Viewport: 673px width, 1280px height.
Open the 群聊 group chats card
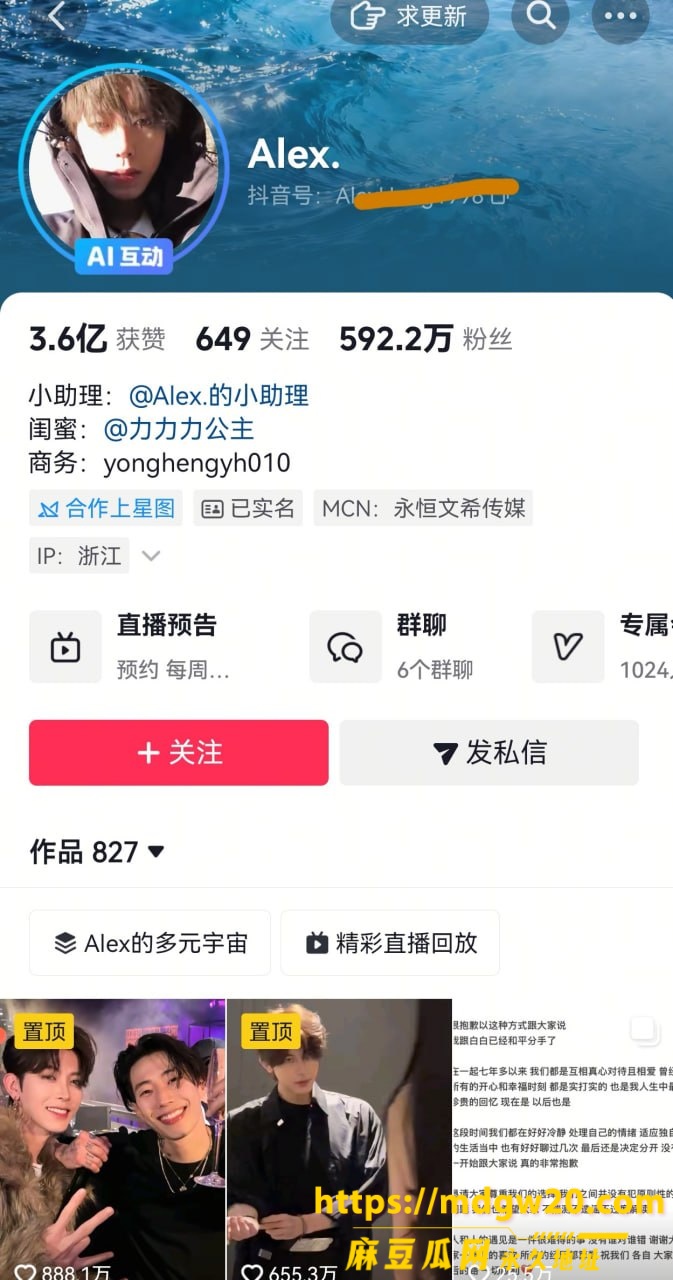click(410, 647)
